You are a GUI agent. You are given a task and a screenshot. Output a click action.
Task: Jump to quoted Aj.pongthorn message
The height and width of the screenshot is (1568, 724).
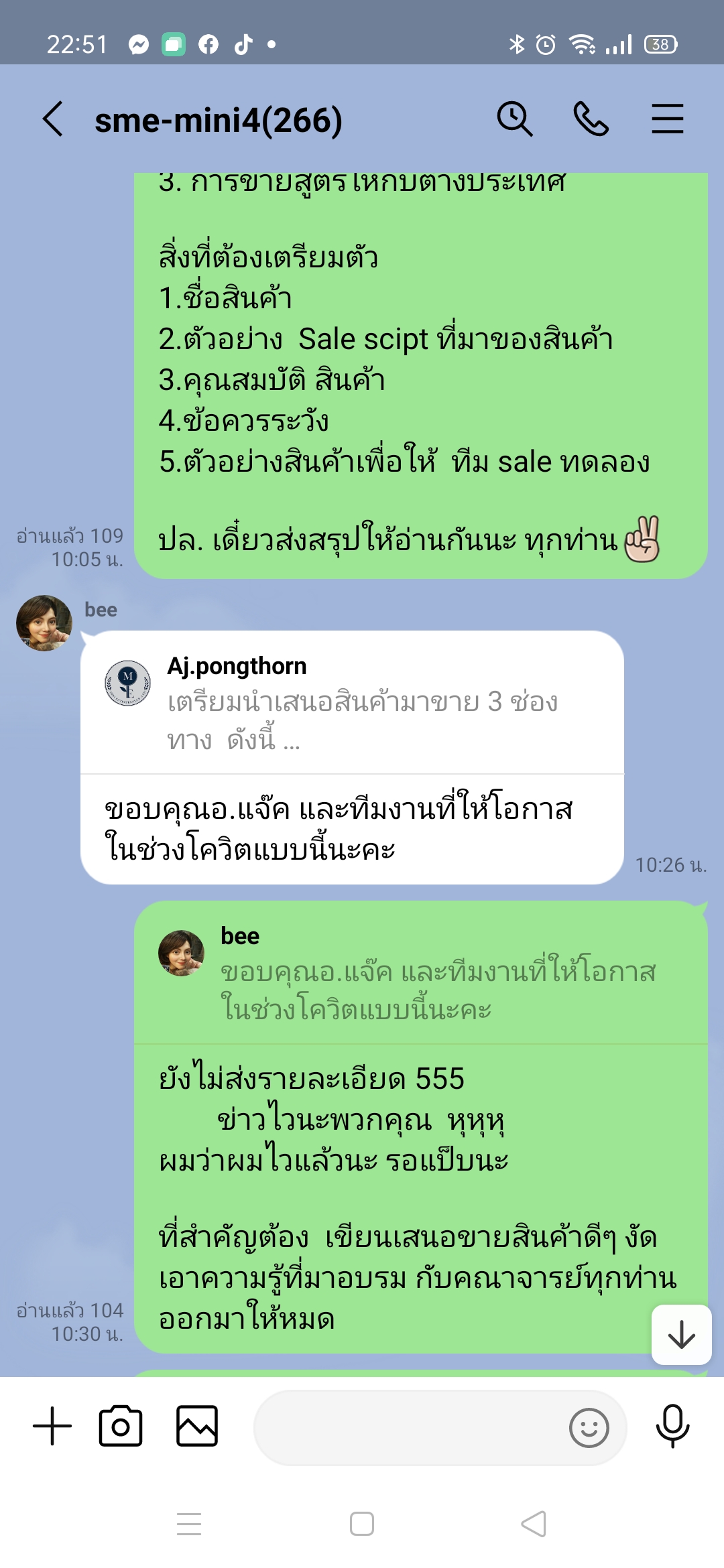352,702
